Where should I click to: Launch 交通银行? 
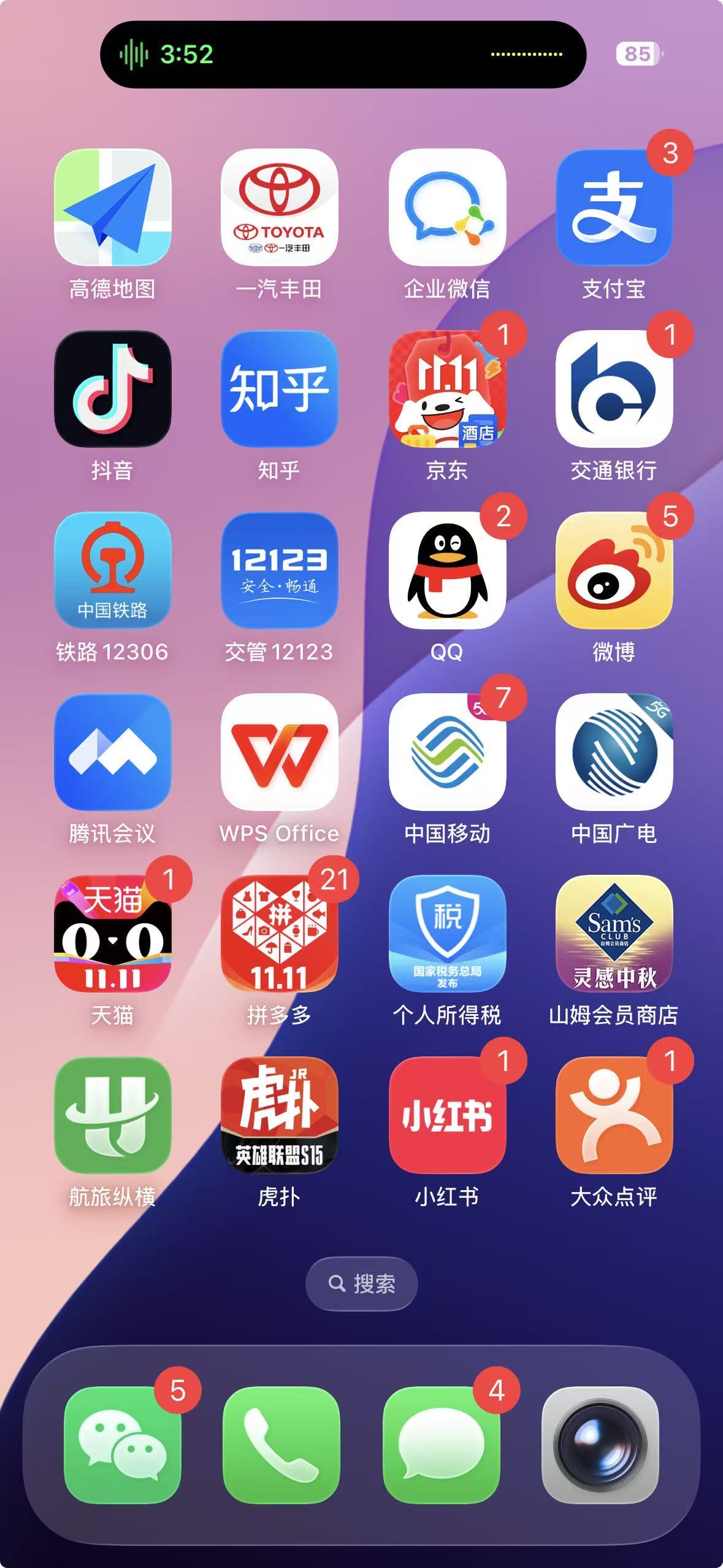(614, 389)
